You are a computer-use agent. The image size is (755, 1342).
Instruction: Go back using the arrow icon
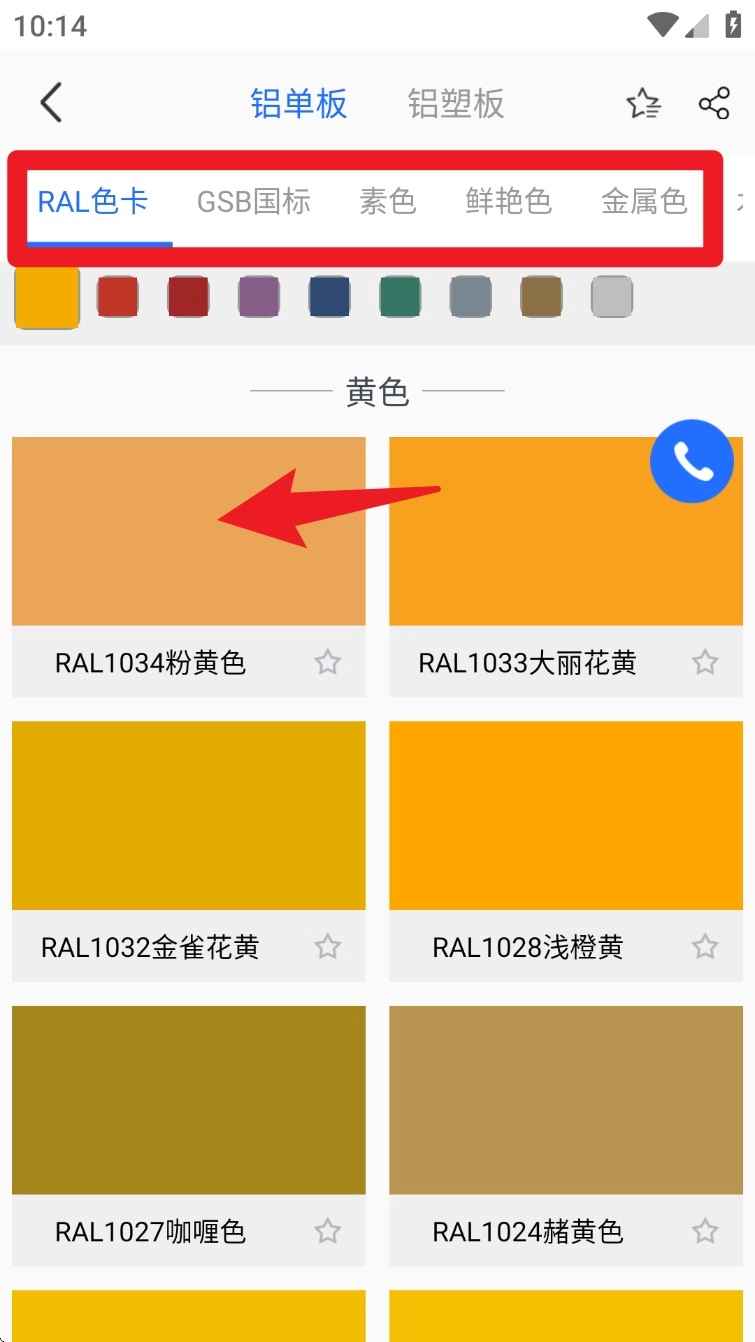(51, 103)
